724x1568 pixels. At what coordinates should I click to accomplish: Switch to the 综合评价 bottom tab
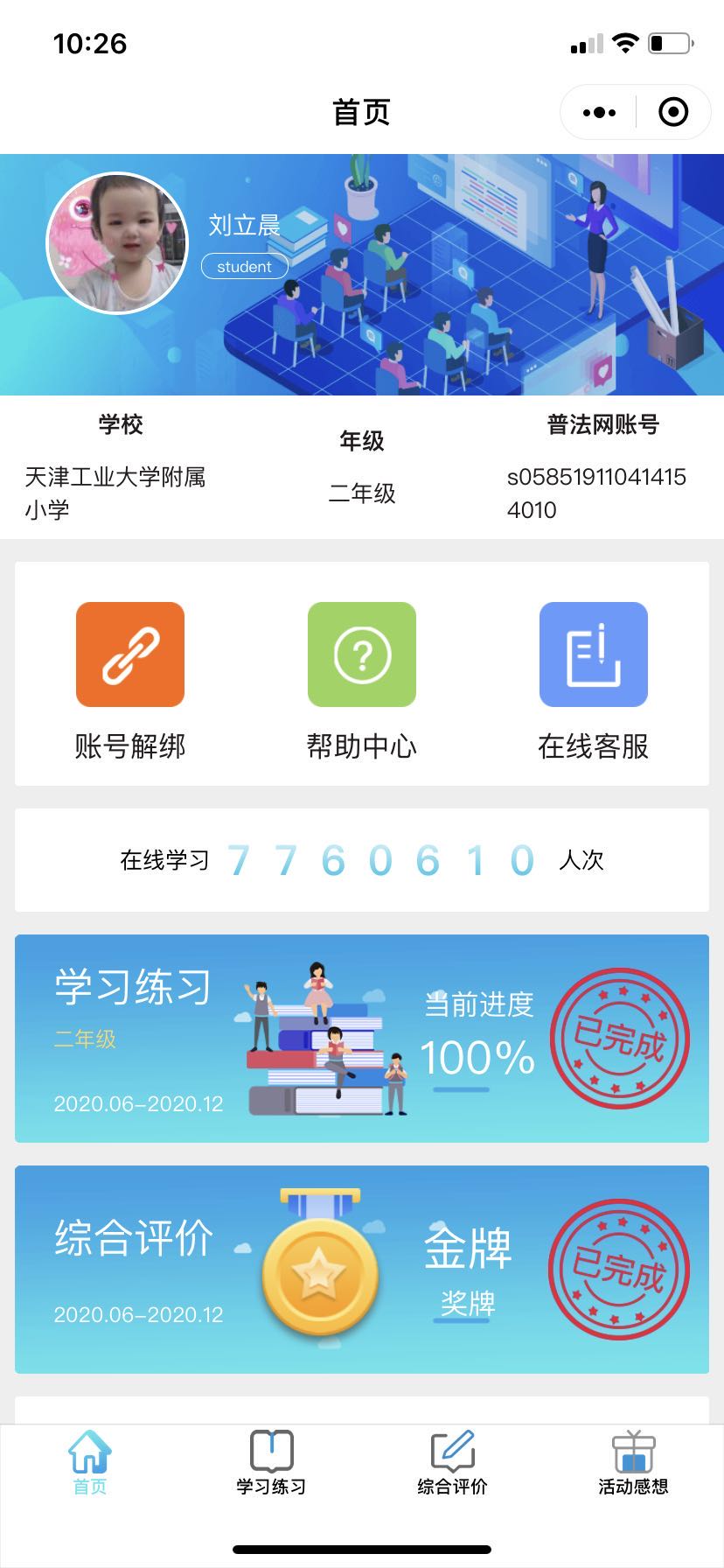[x=452, y=1463]
